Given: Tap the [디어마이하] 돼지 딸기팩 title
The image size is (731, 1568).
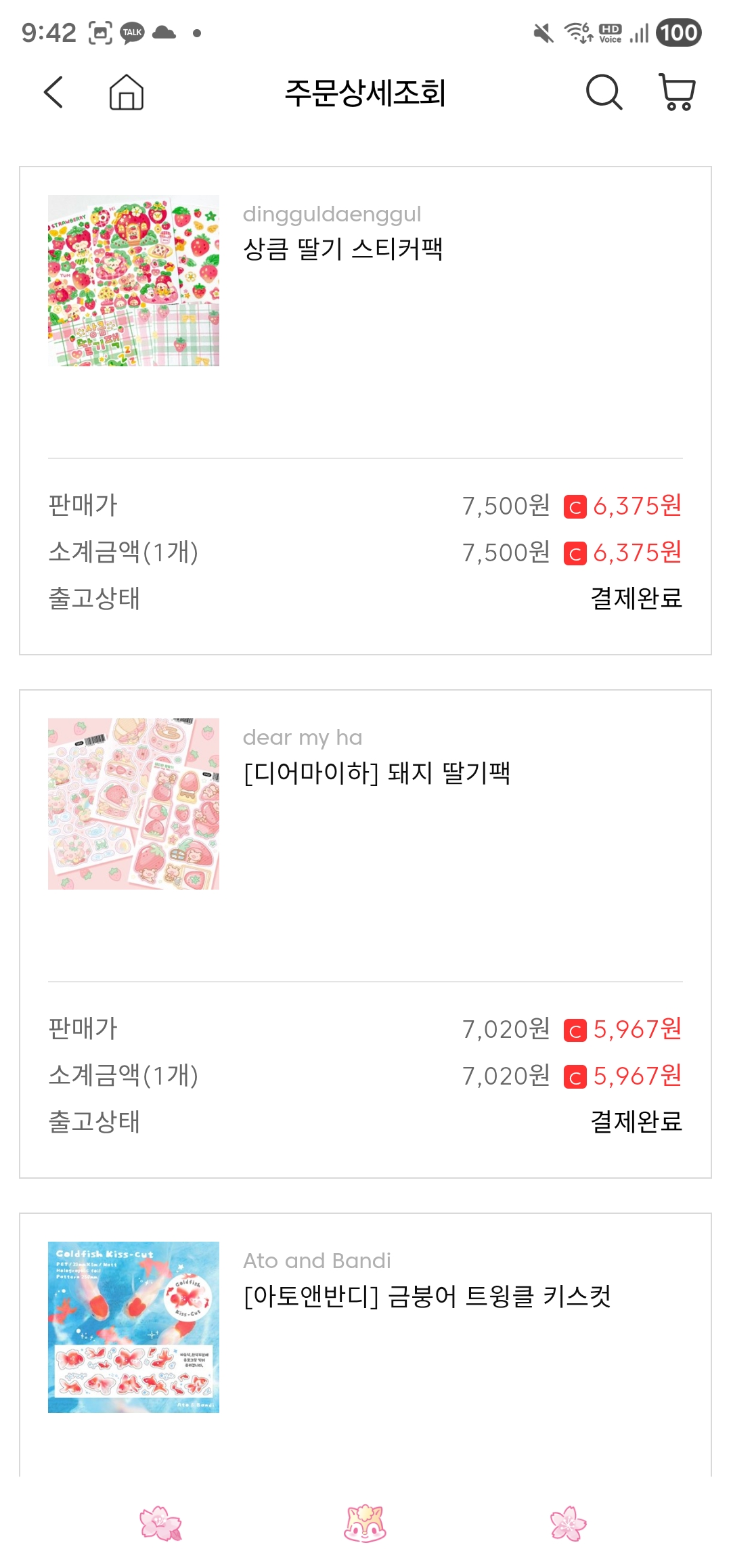Looking at the screenshot, I should click(376, 772).
